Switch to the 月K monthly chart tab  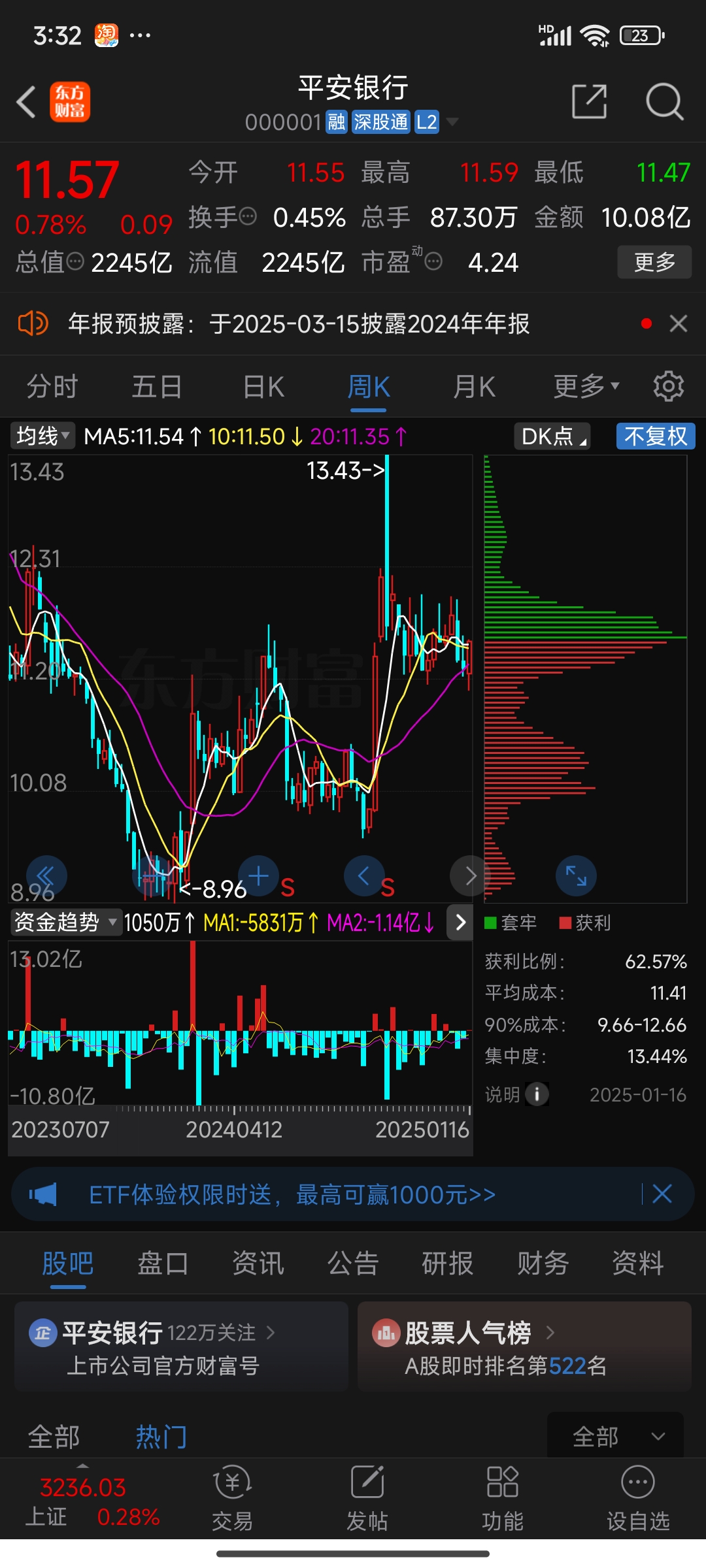pos(474,386)
